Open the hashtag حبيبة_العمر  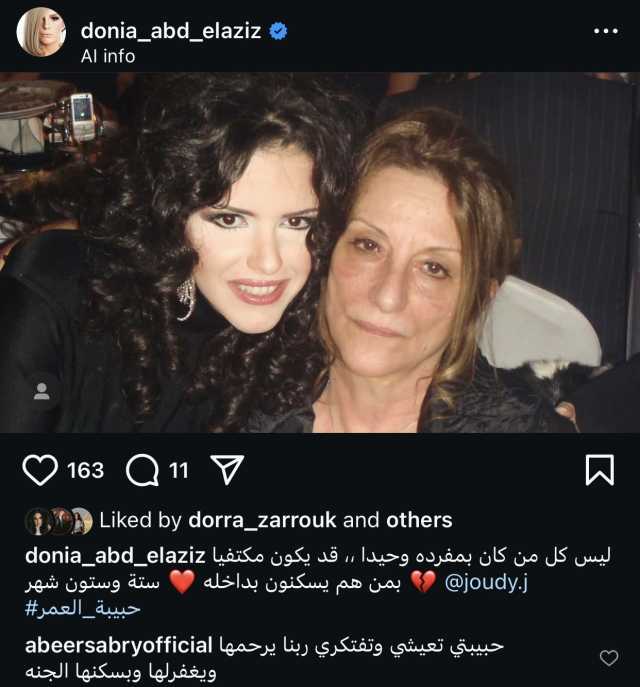tap(83, 608)
